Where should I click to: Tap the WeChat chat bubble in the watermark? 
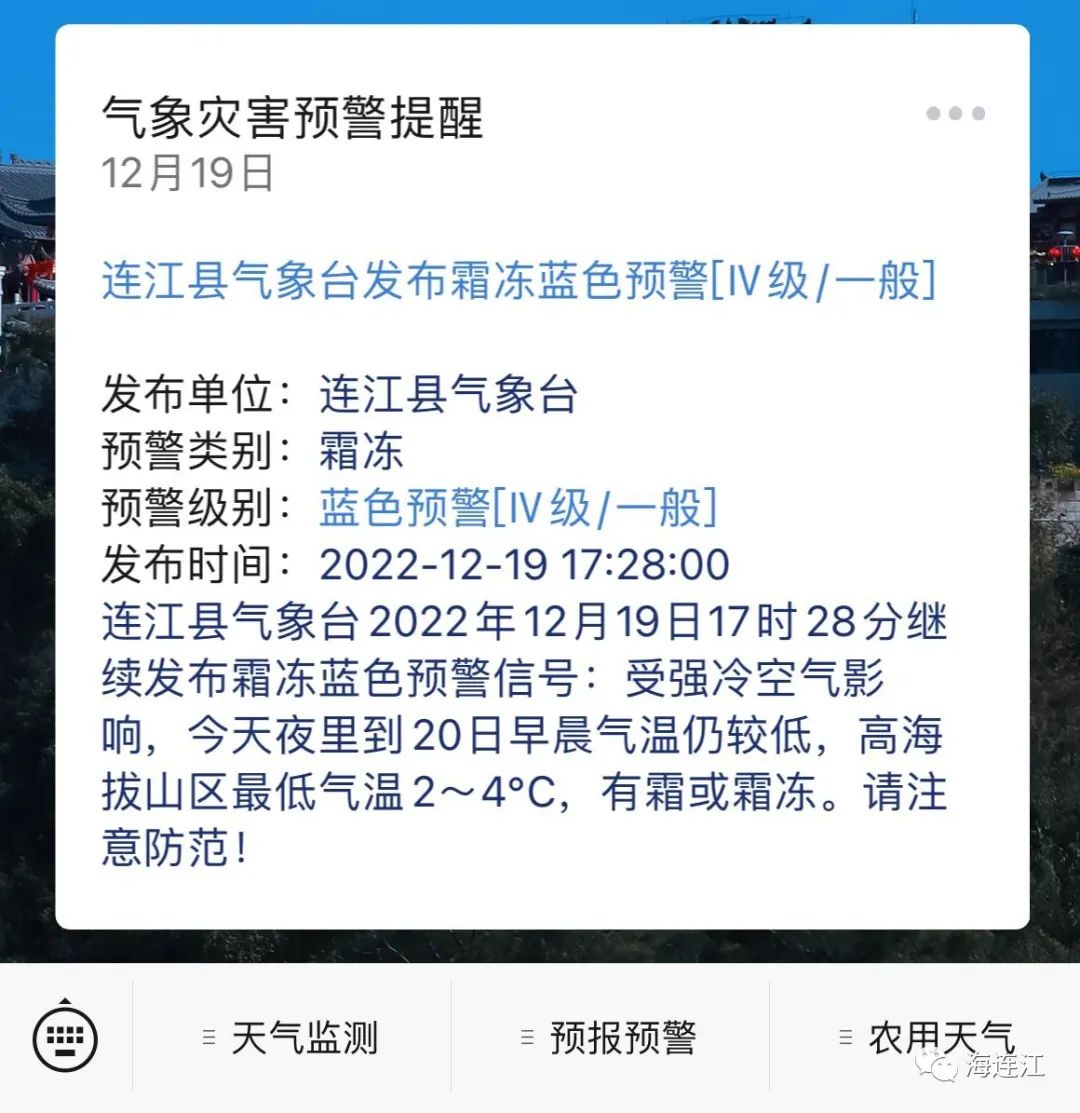[x=939, y=1070]
